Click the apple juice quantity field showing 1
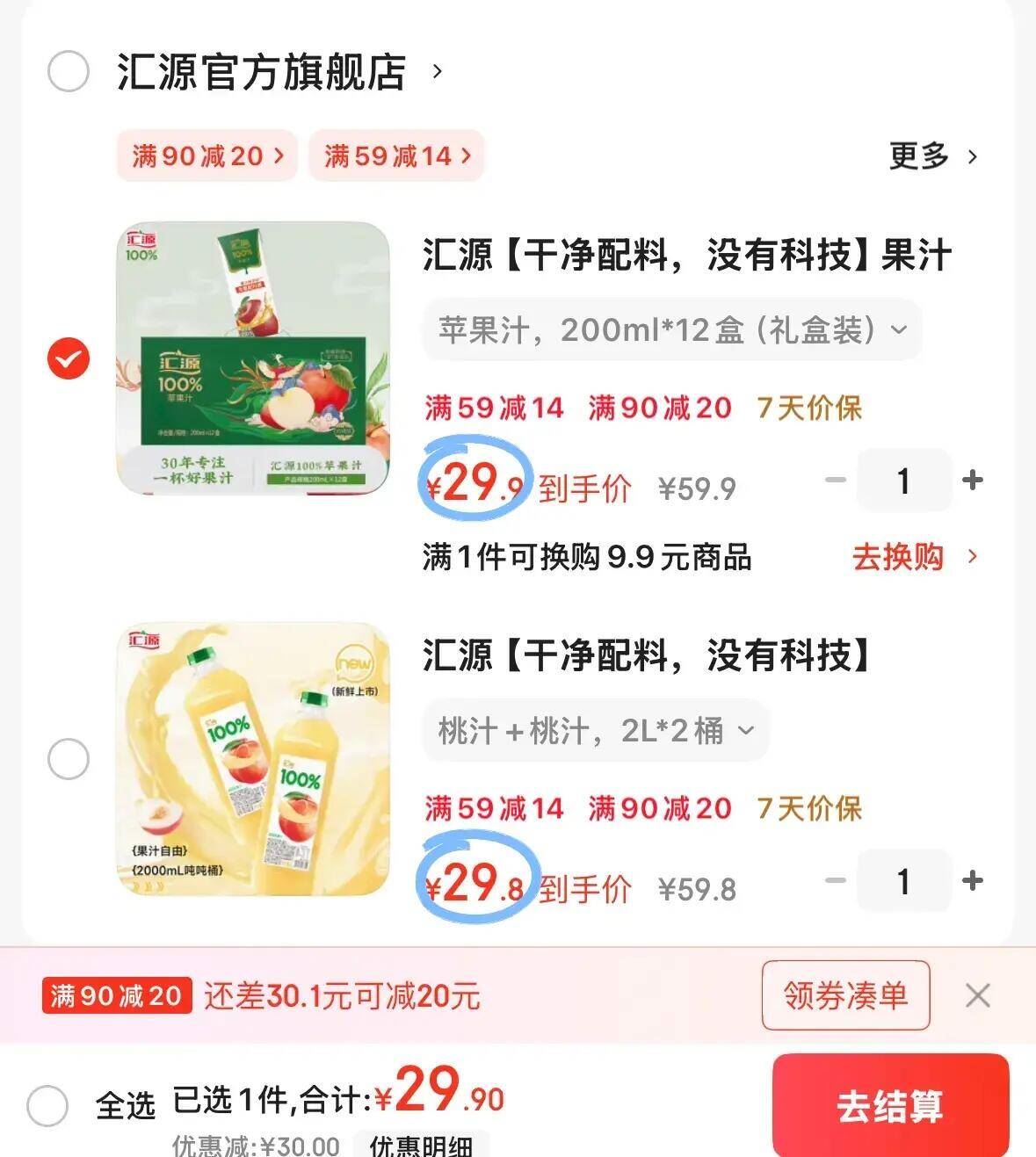This screenshot has width=1036, height=1157. coord(903,480)
